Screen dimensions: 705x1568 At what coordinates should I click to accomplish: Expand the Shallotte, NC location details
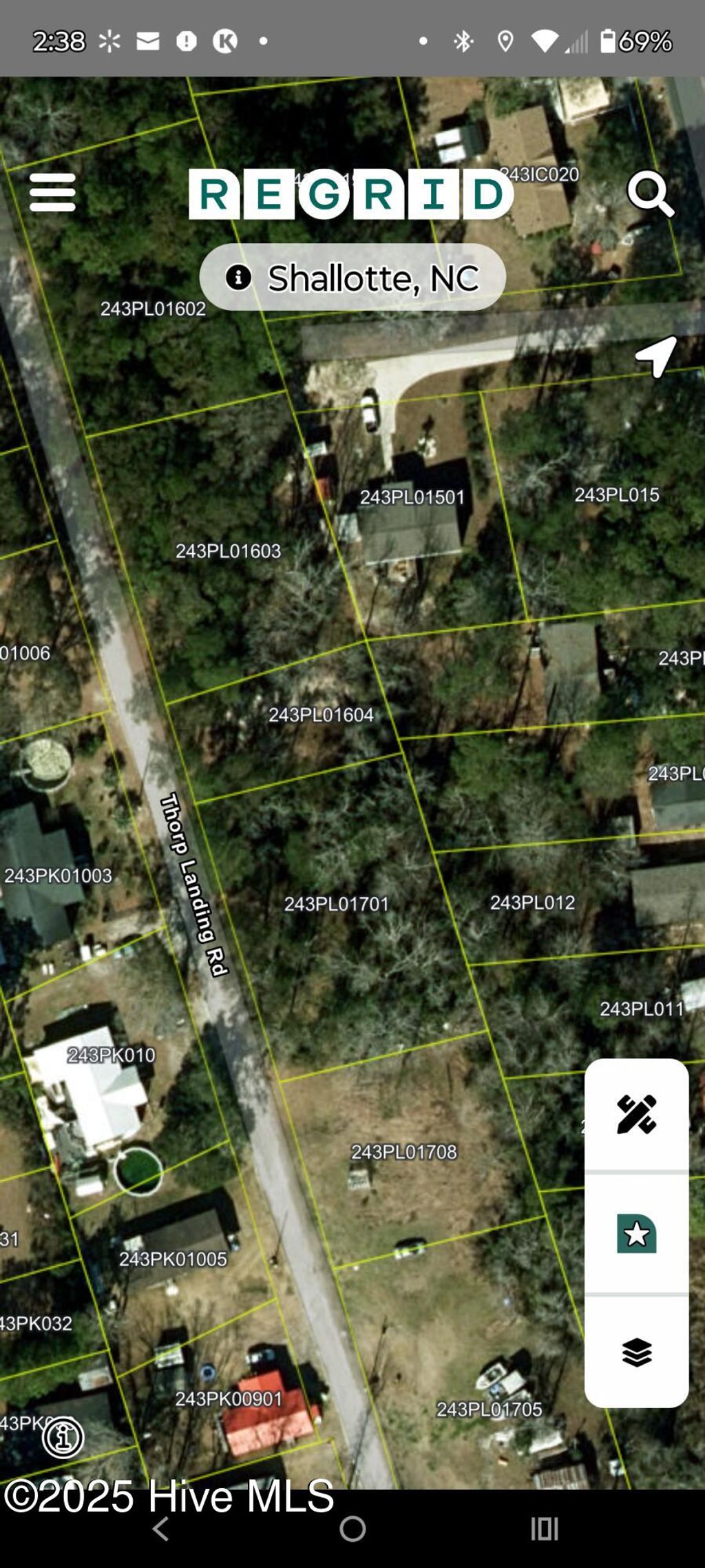click(x=352, y=277)
